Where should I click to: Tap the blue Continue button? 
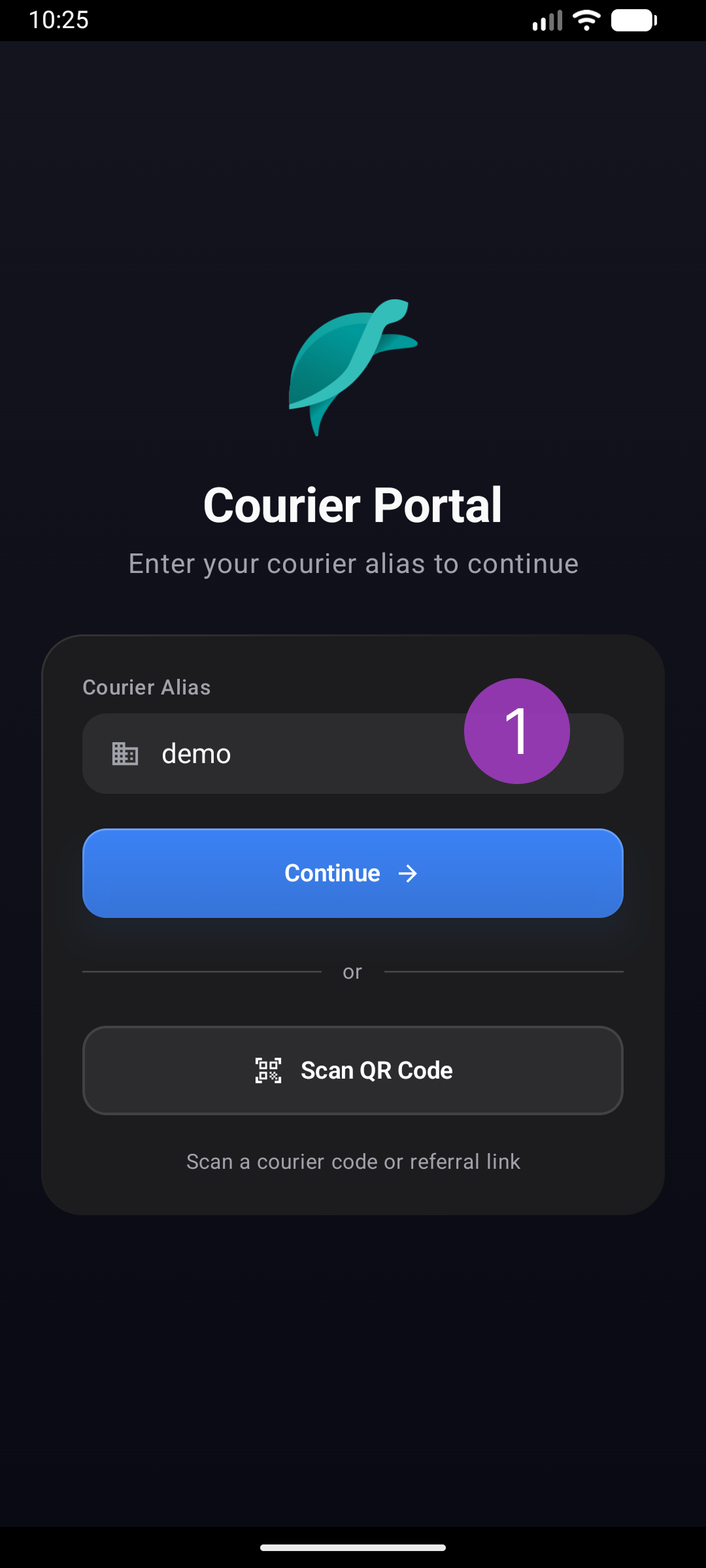pos(353,874)
